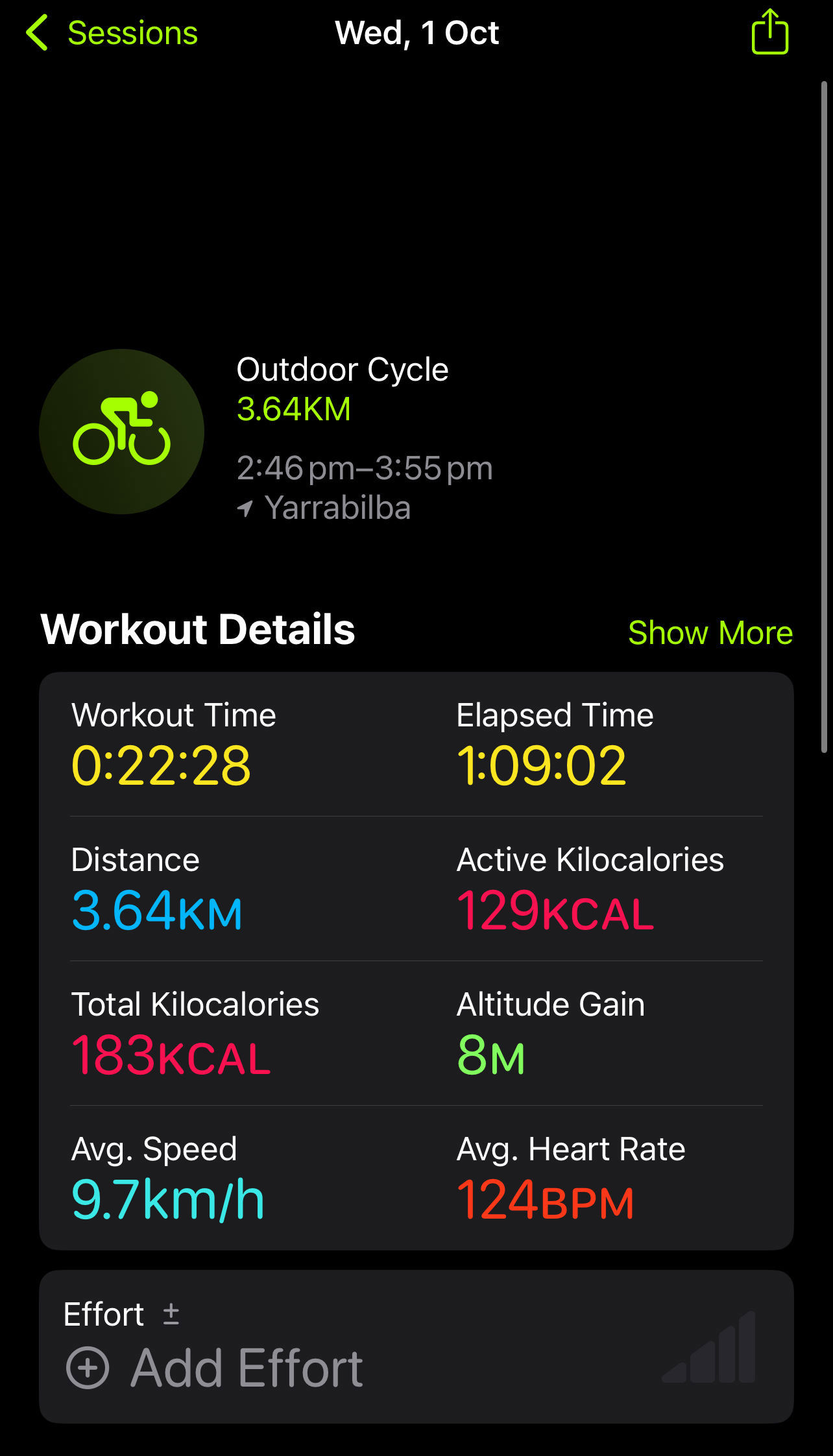
Task: Go back to Sessions
Action: (112, 33)
